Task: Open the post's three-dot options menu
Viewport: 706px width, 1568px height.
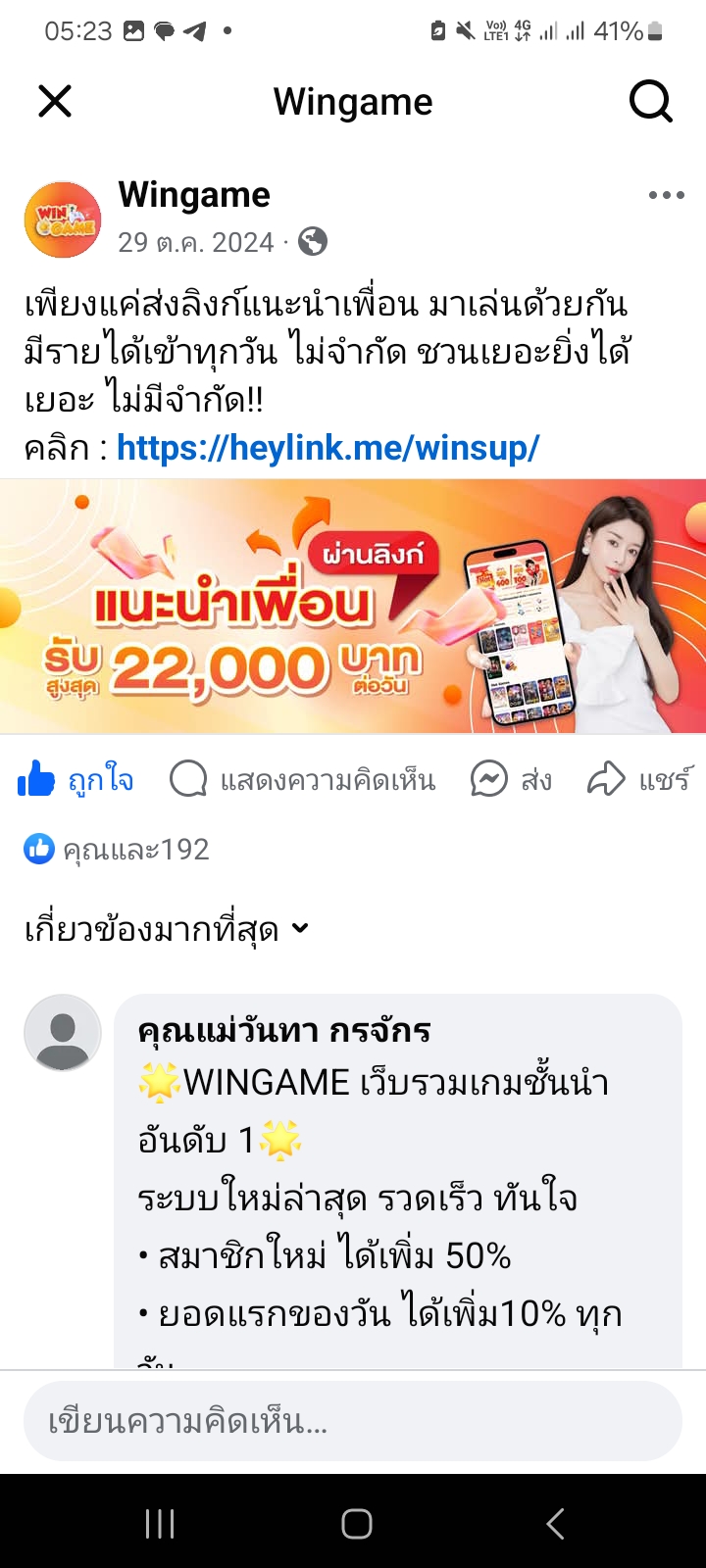Action: click(x=667, y=195)
